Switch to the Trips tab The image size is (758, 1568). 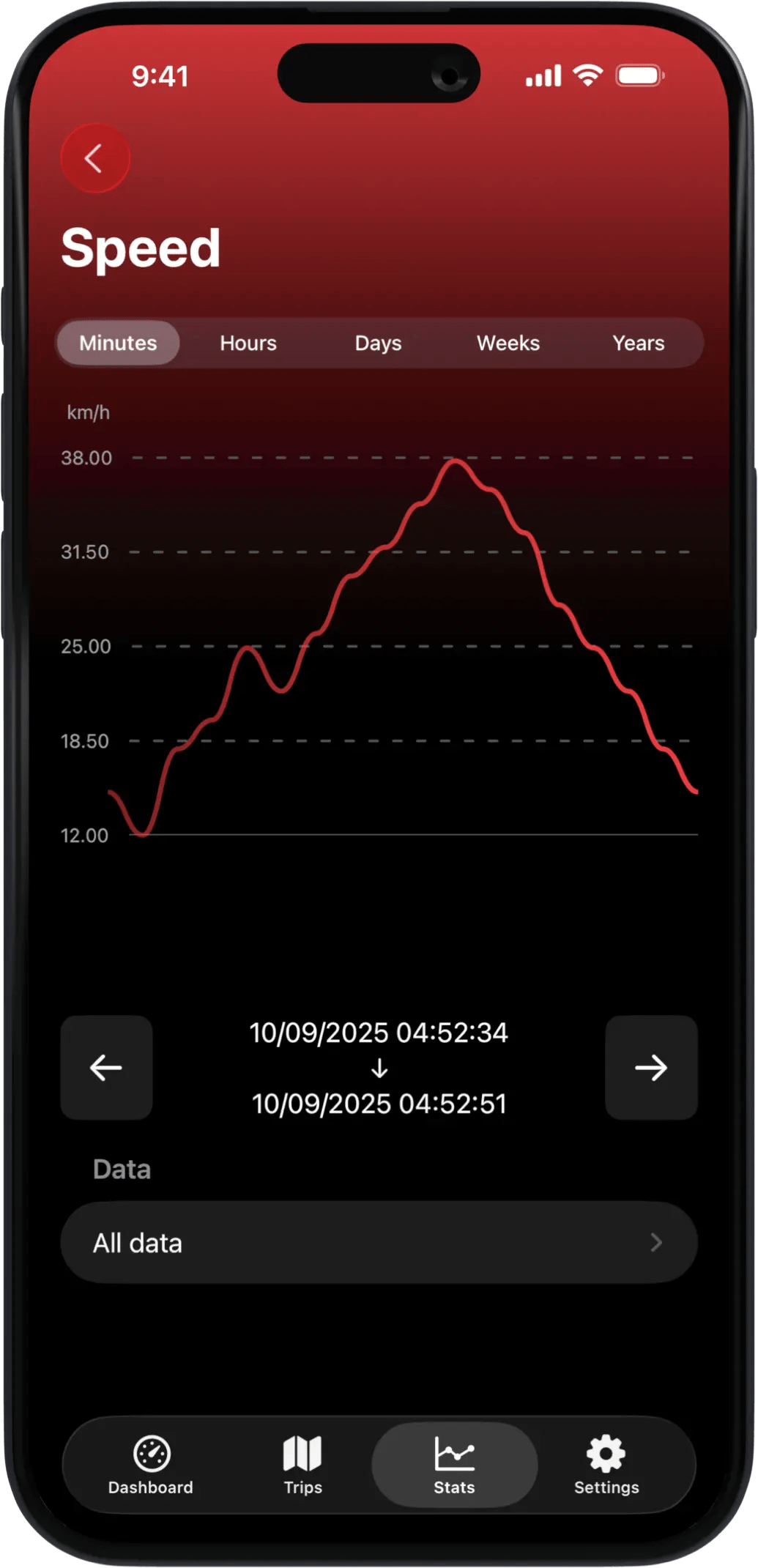coord(302,1465)
